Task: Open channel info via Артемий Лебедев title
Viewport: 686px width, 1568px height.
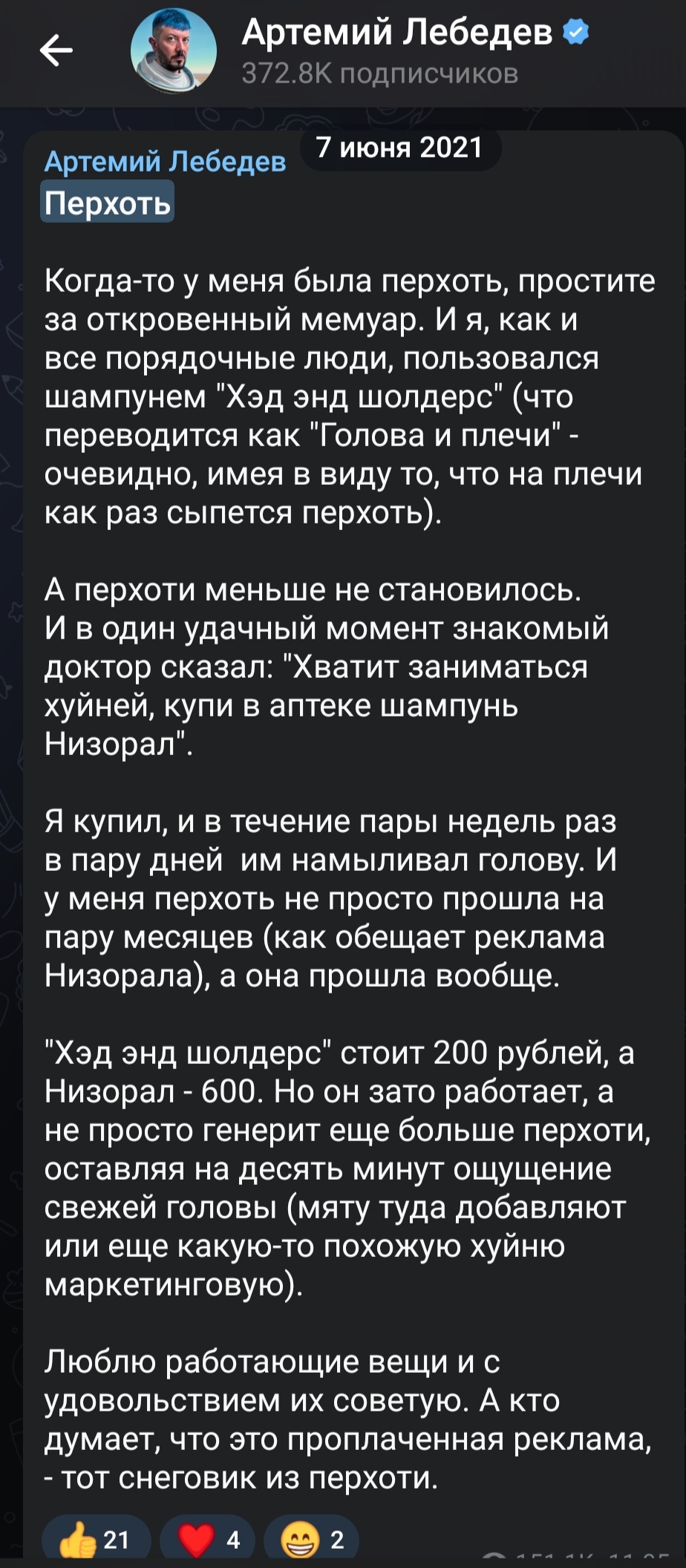Action: coord(397,33)
